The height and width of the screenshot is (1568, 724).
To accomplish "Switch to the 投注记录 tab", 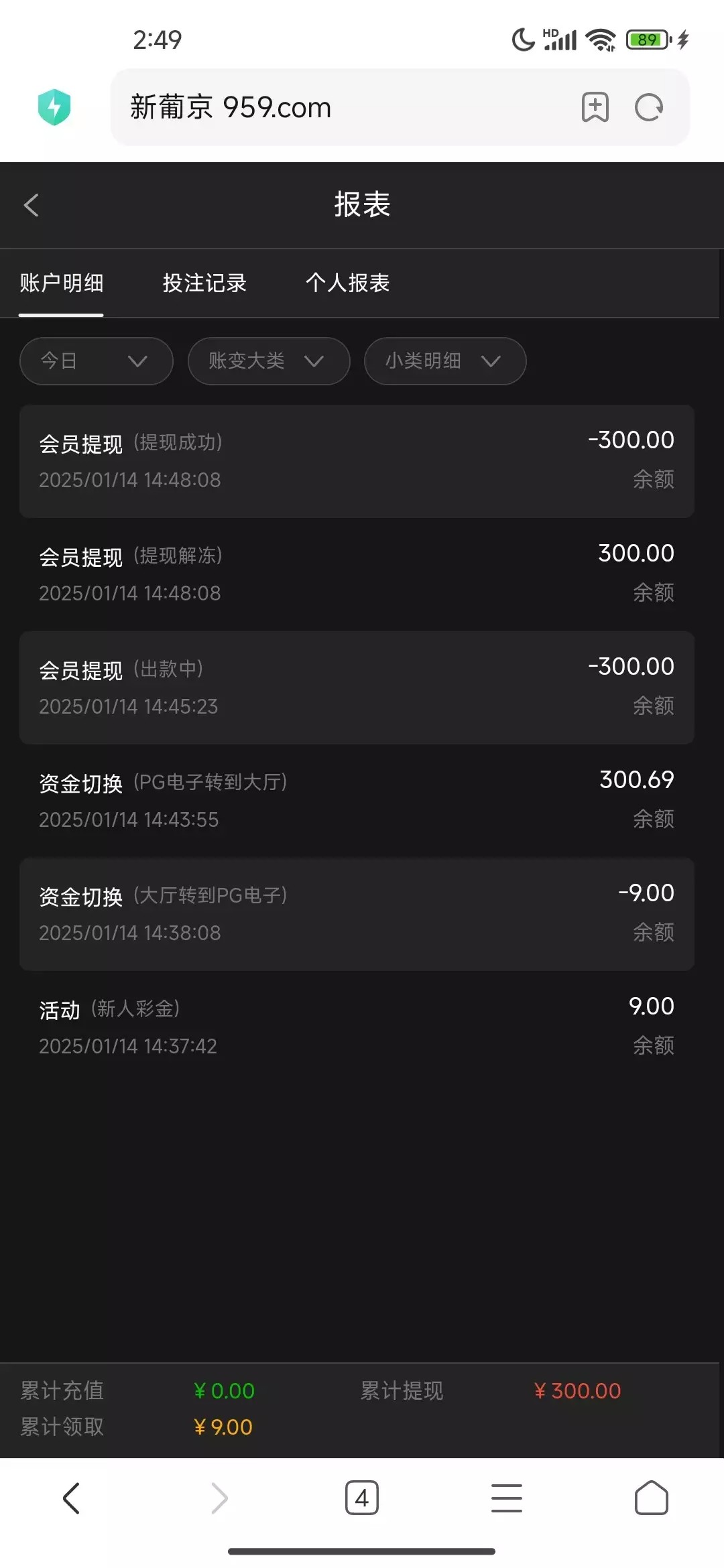I will (x=204, y=283).
